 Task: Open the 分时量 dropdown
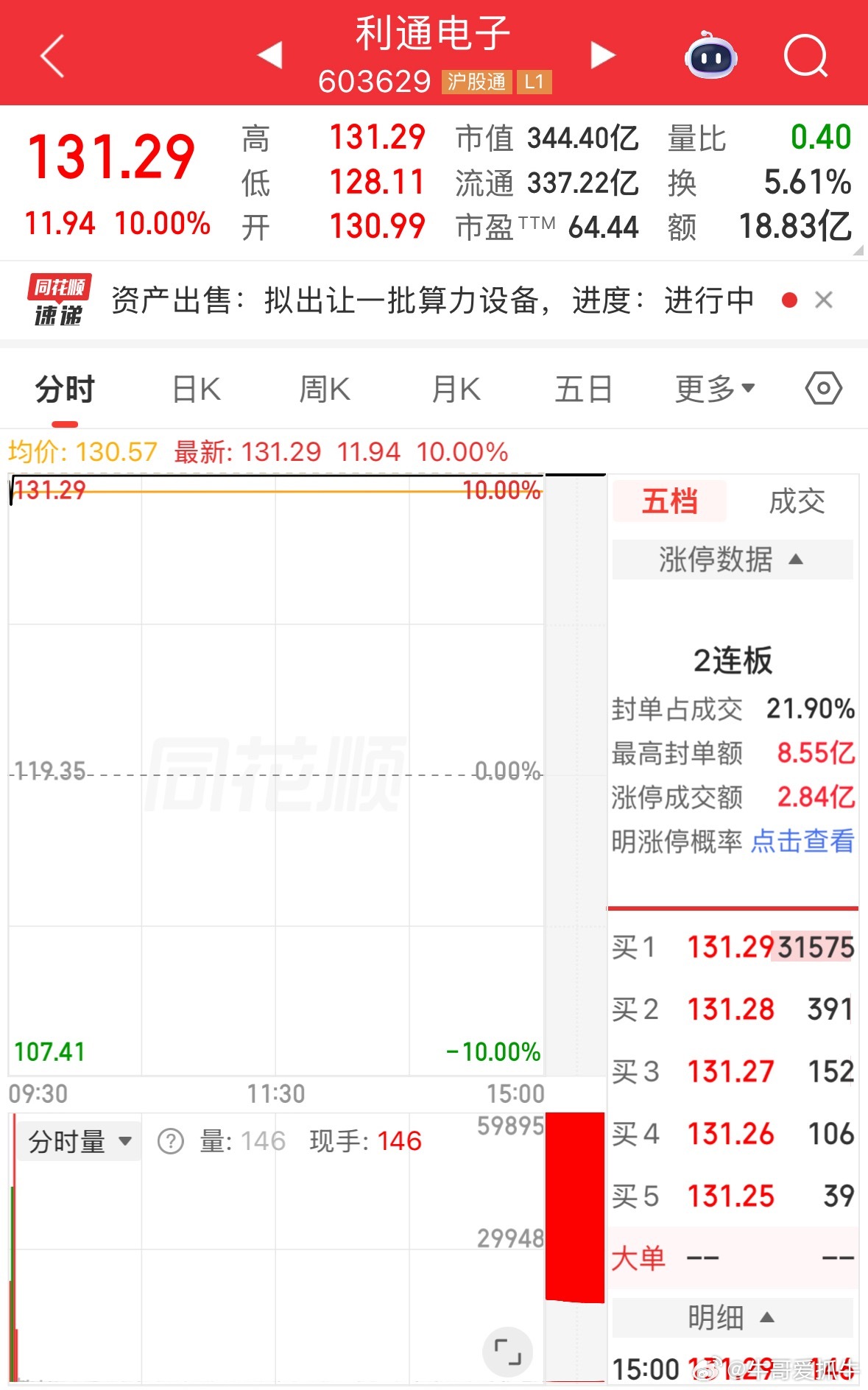tap(78, 1140)
